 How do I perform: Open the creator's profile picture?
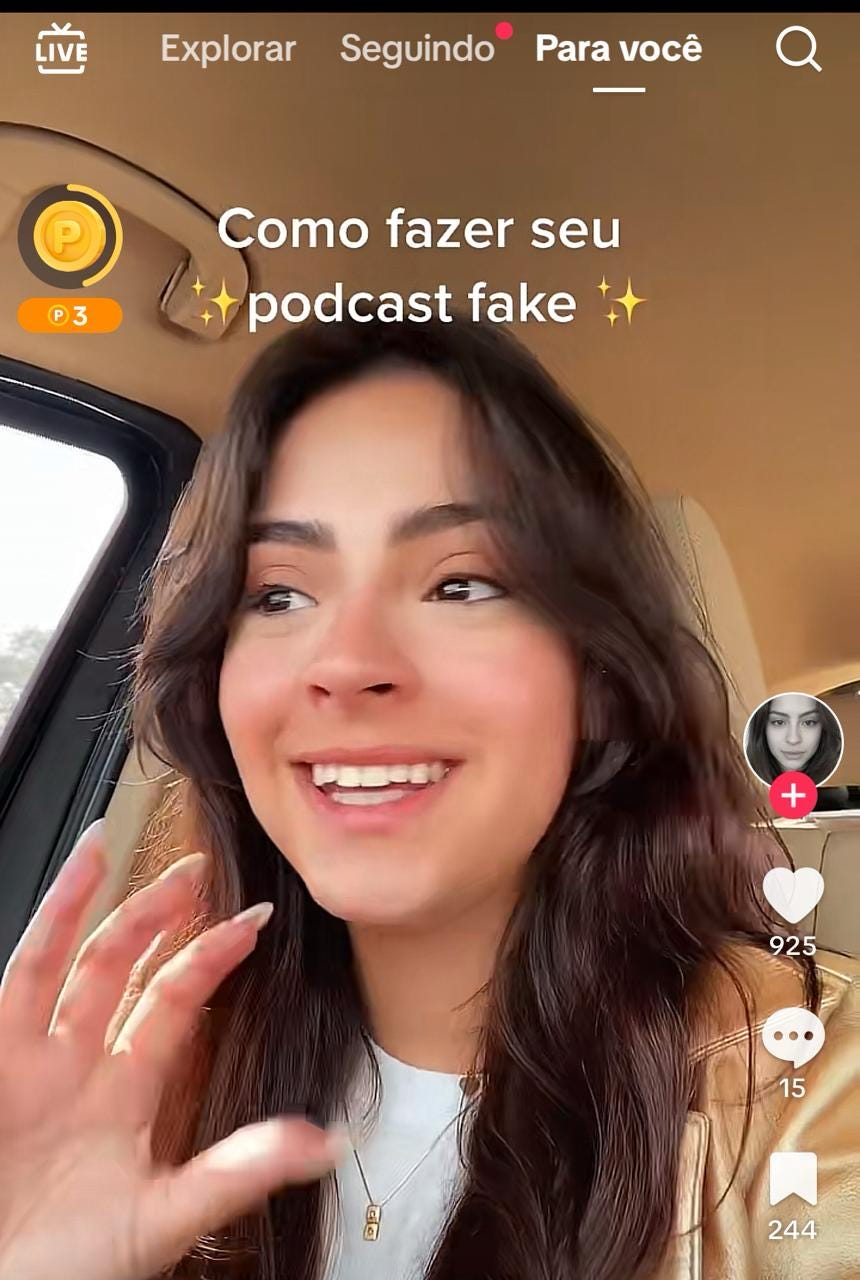click(x=793, y=738)
